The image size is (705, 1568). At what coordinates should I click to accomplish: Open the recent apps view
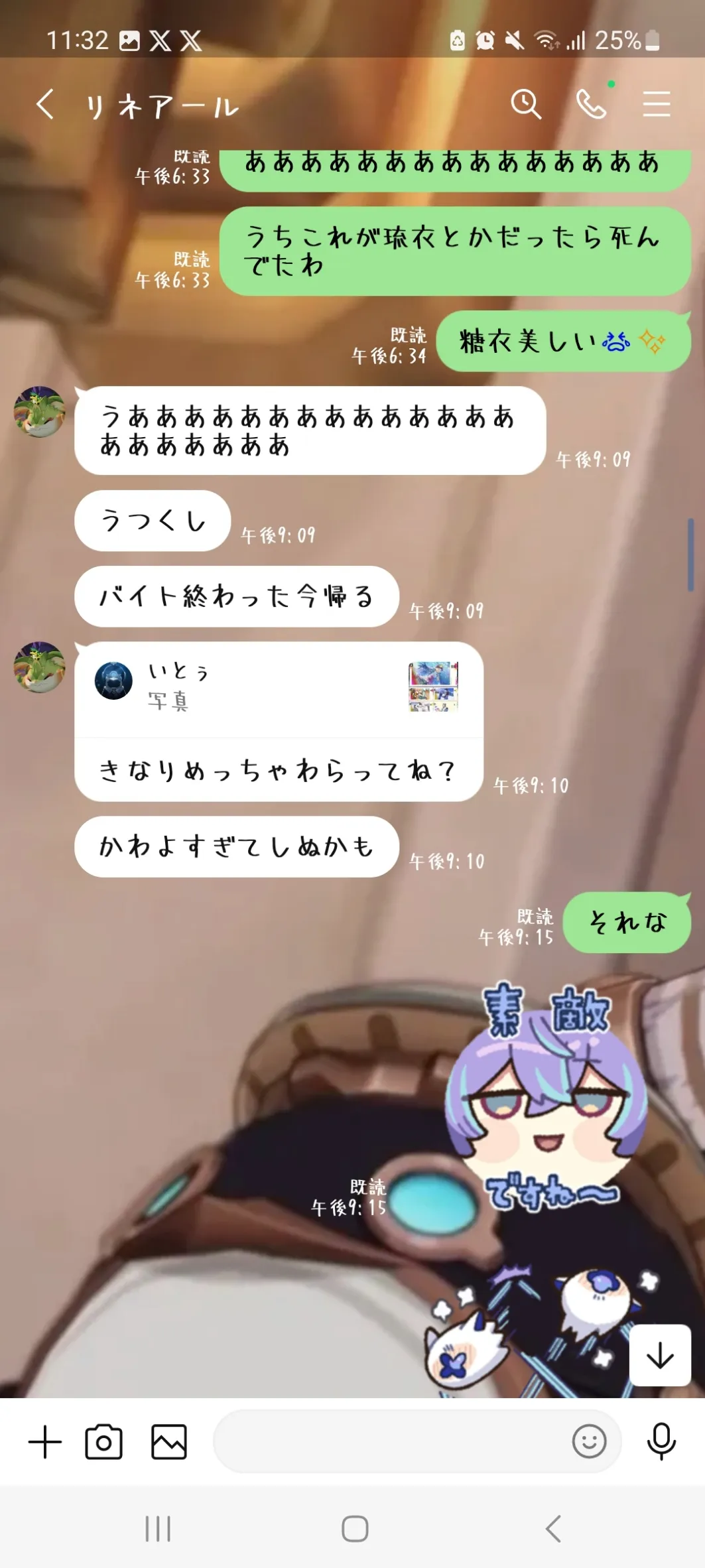[158, 1529]
